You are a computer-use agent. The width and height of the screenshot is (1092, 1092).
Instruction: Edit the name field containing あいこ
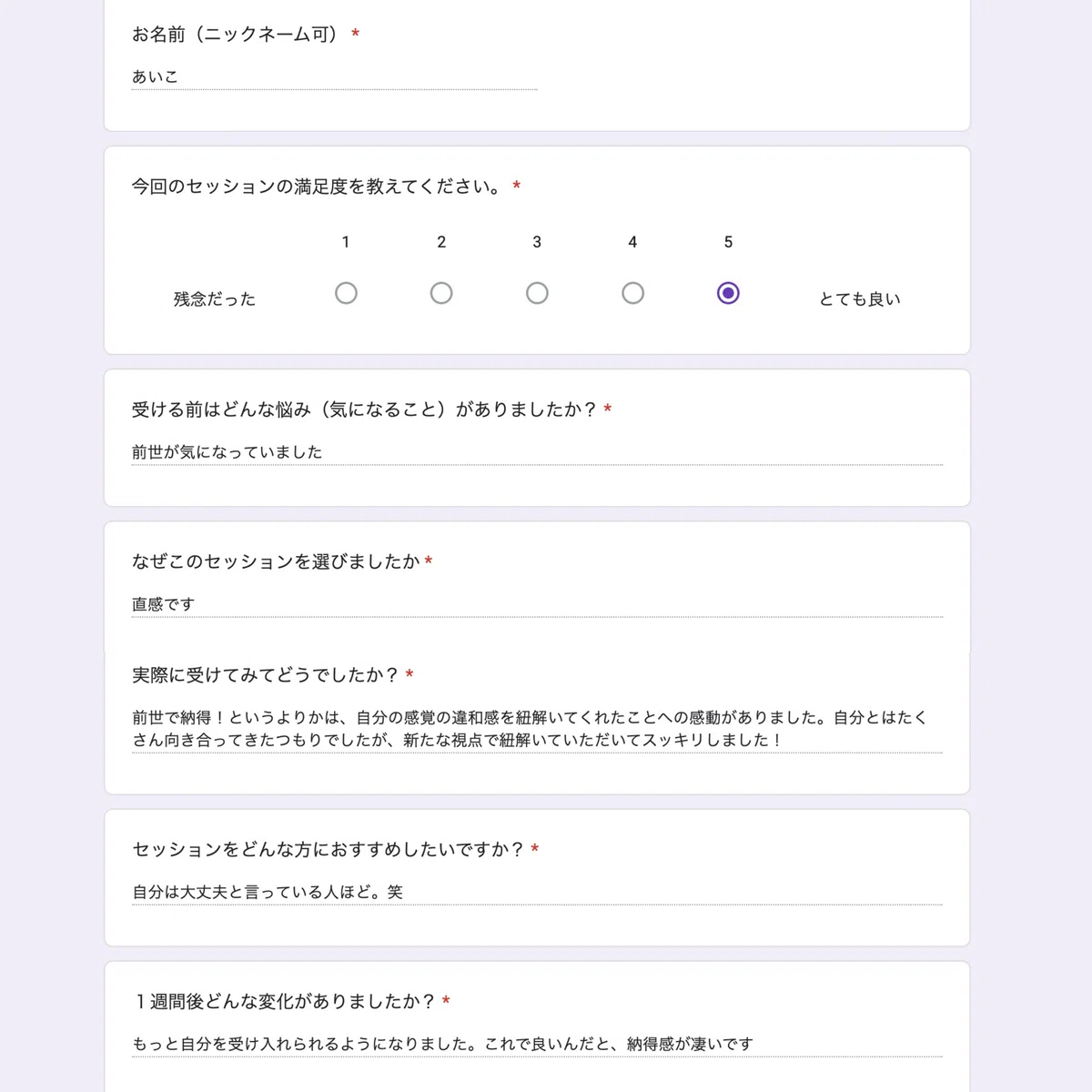[x=334, y=77]
